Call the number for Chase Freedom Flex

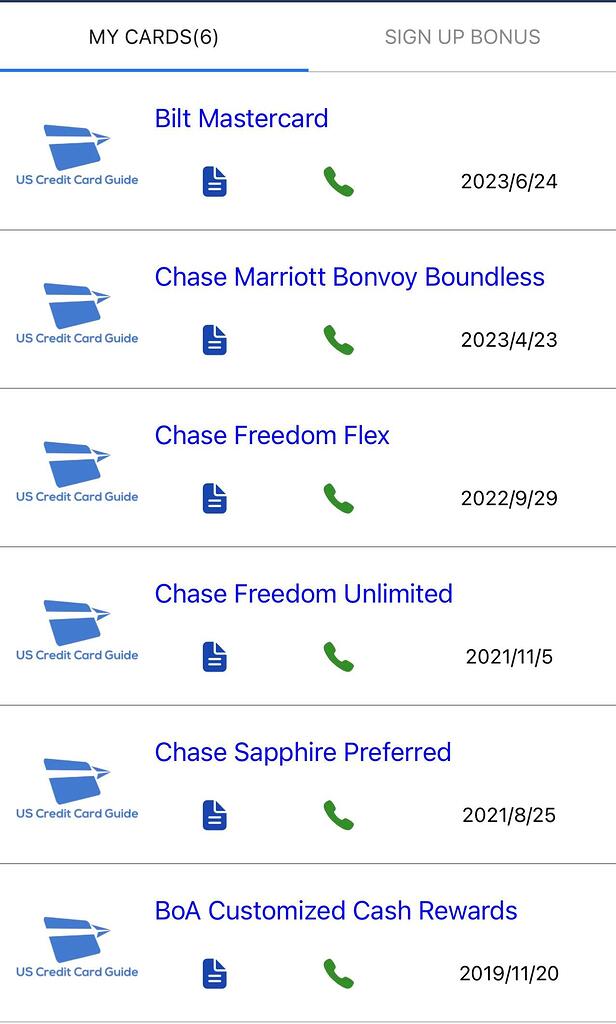coord(338,498)
